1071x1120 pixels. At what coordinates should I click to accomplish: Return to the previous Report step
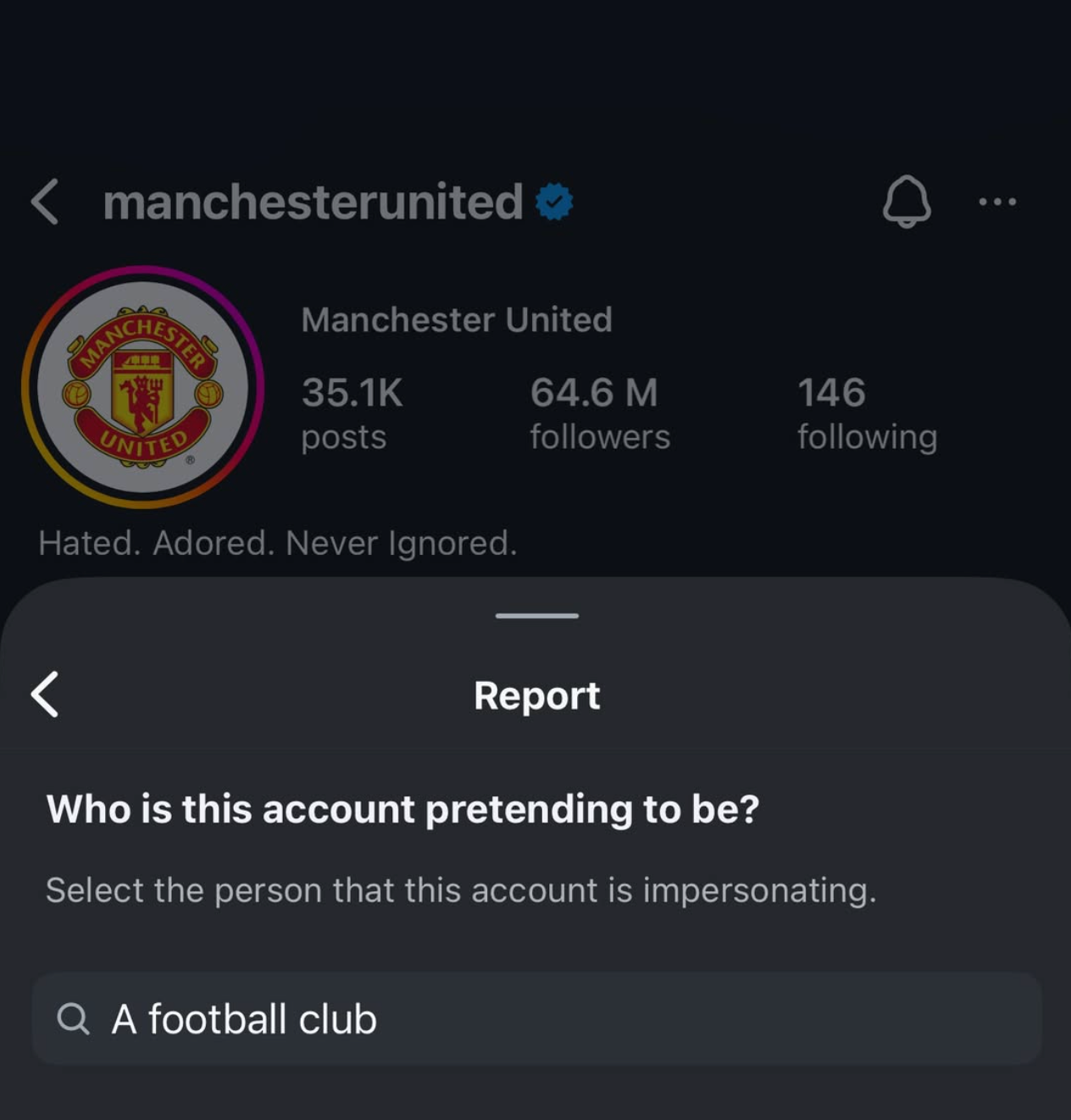tap(45, 695)
